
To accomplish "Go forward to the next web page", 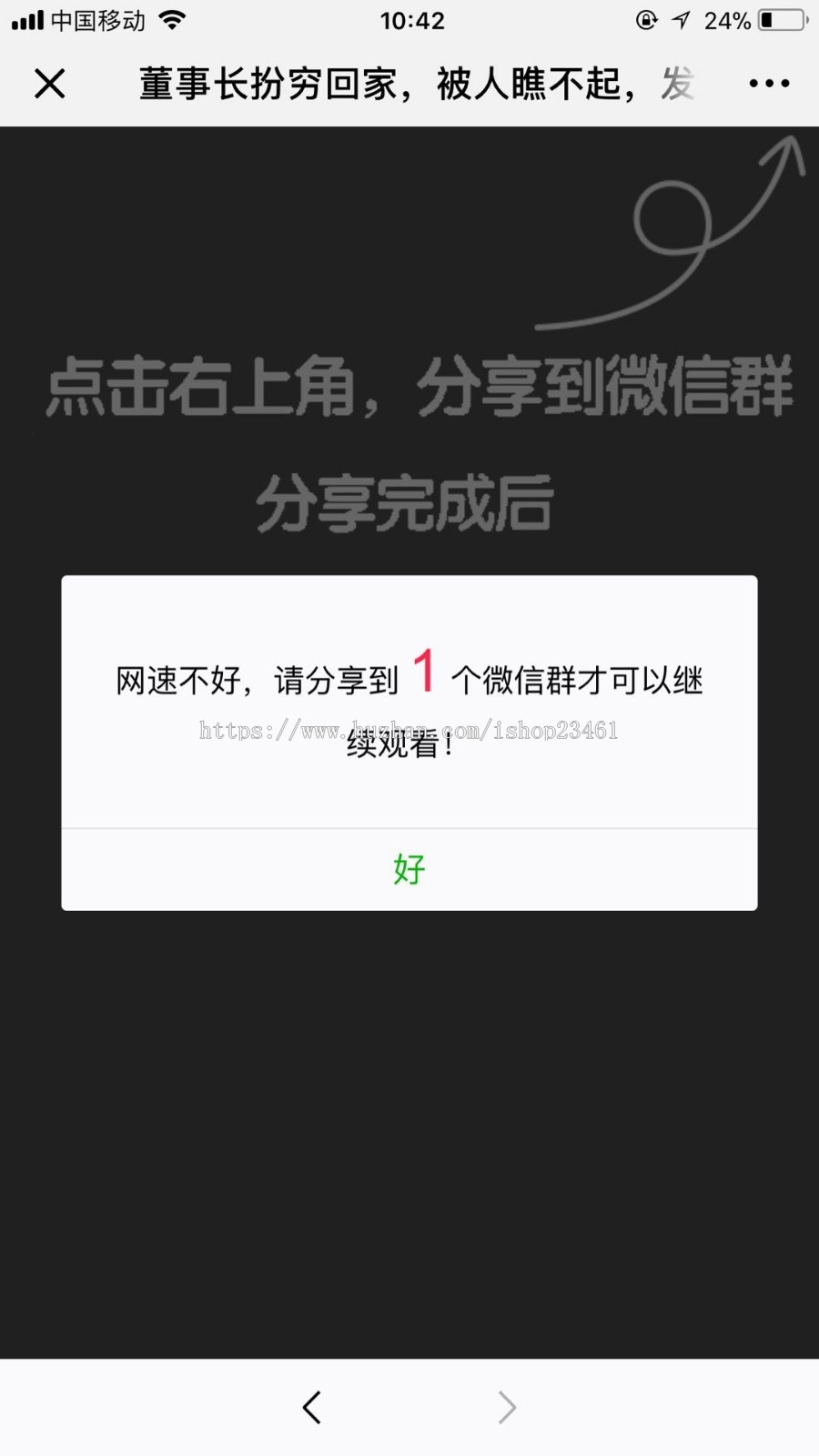I will click(x=507, y=1407).
